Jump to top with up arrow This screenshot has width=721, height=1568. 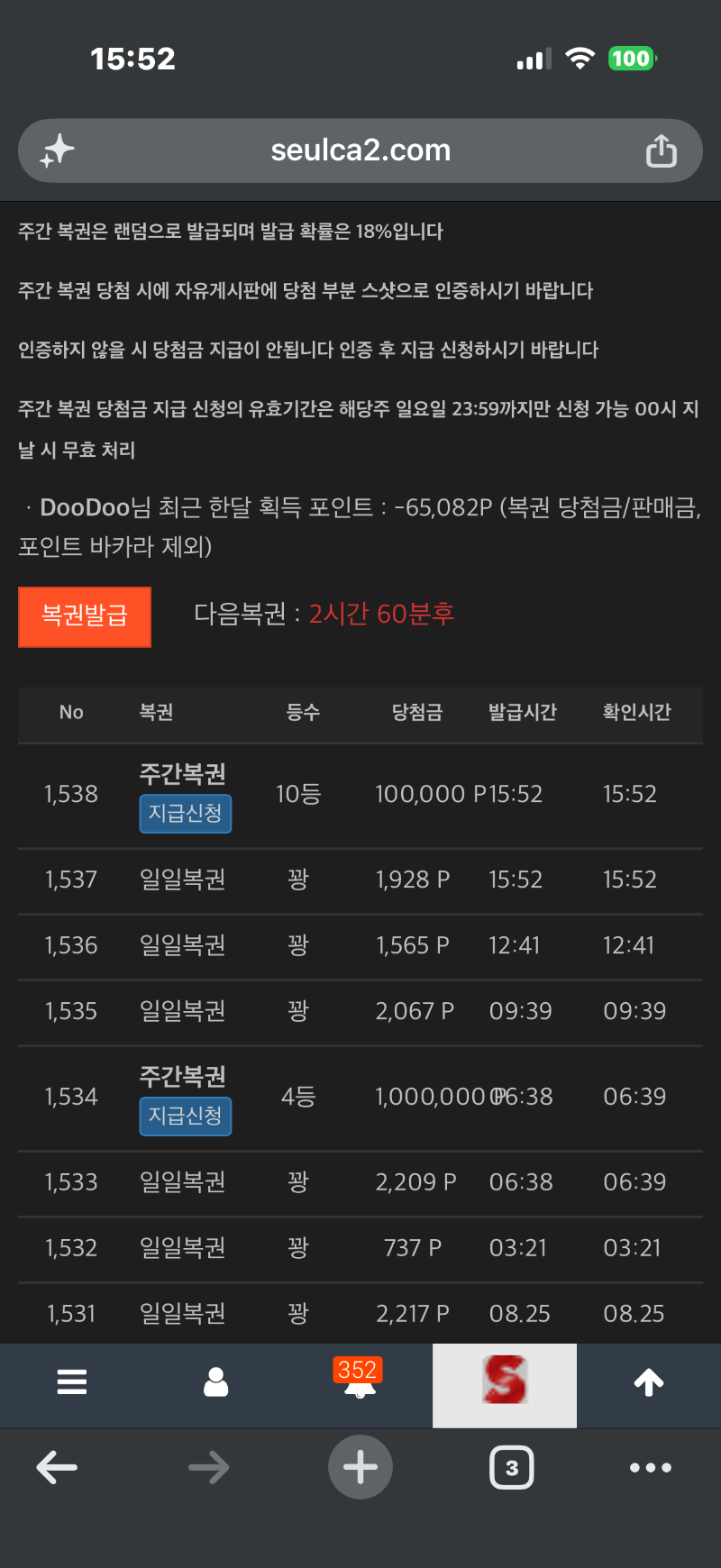(x=649, y=1381)
